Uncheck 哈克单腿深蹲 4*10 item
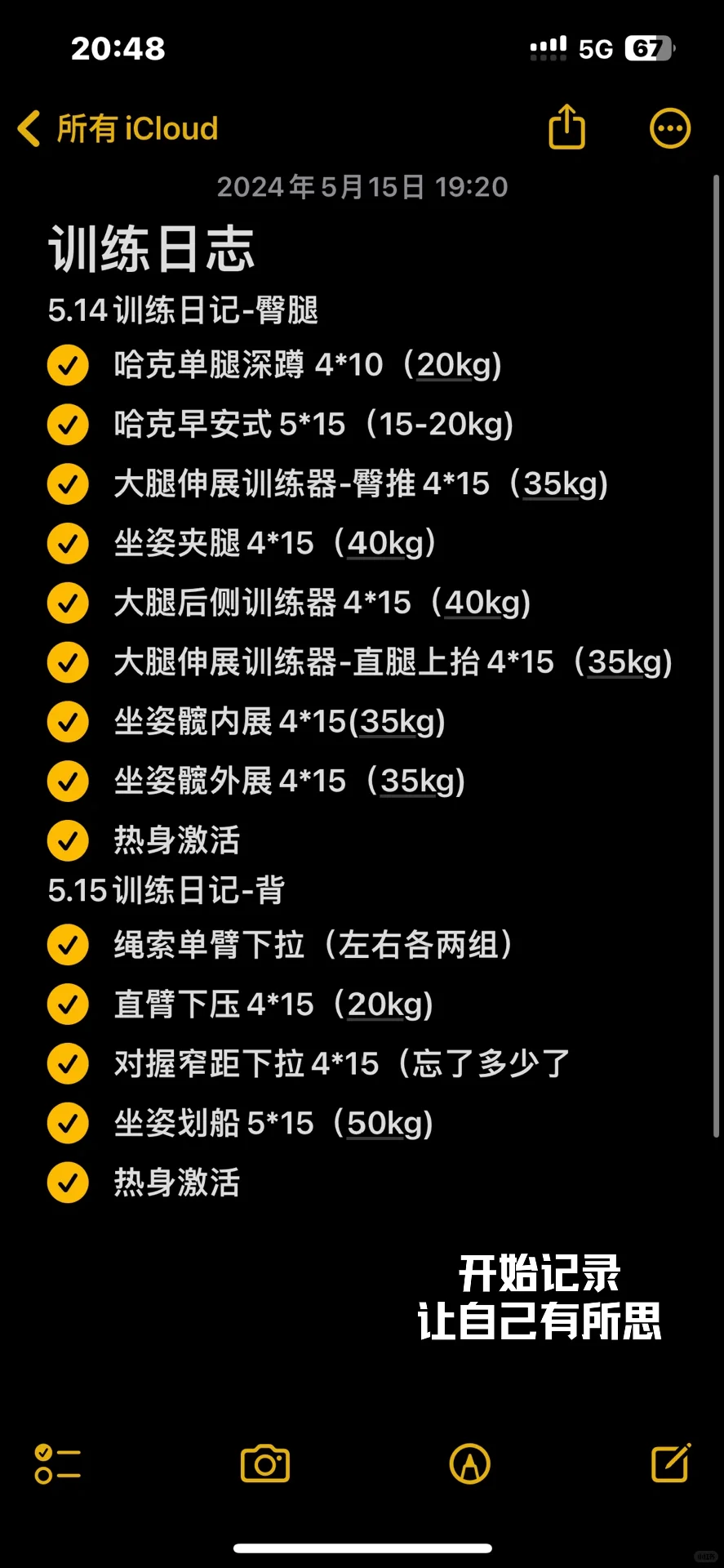 tap(68, 365)
